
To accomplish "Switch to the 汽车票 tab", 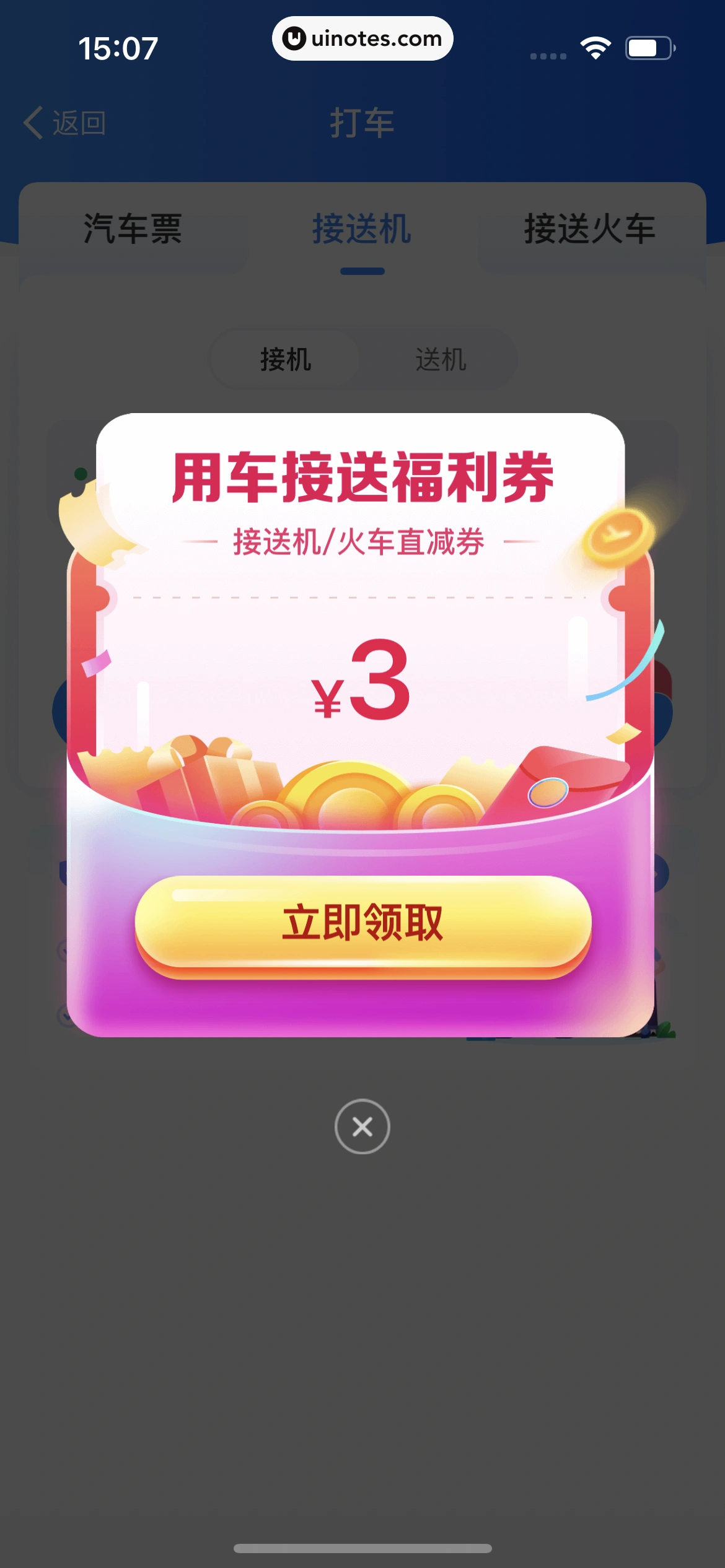I will click(133, 229).
